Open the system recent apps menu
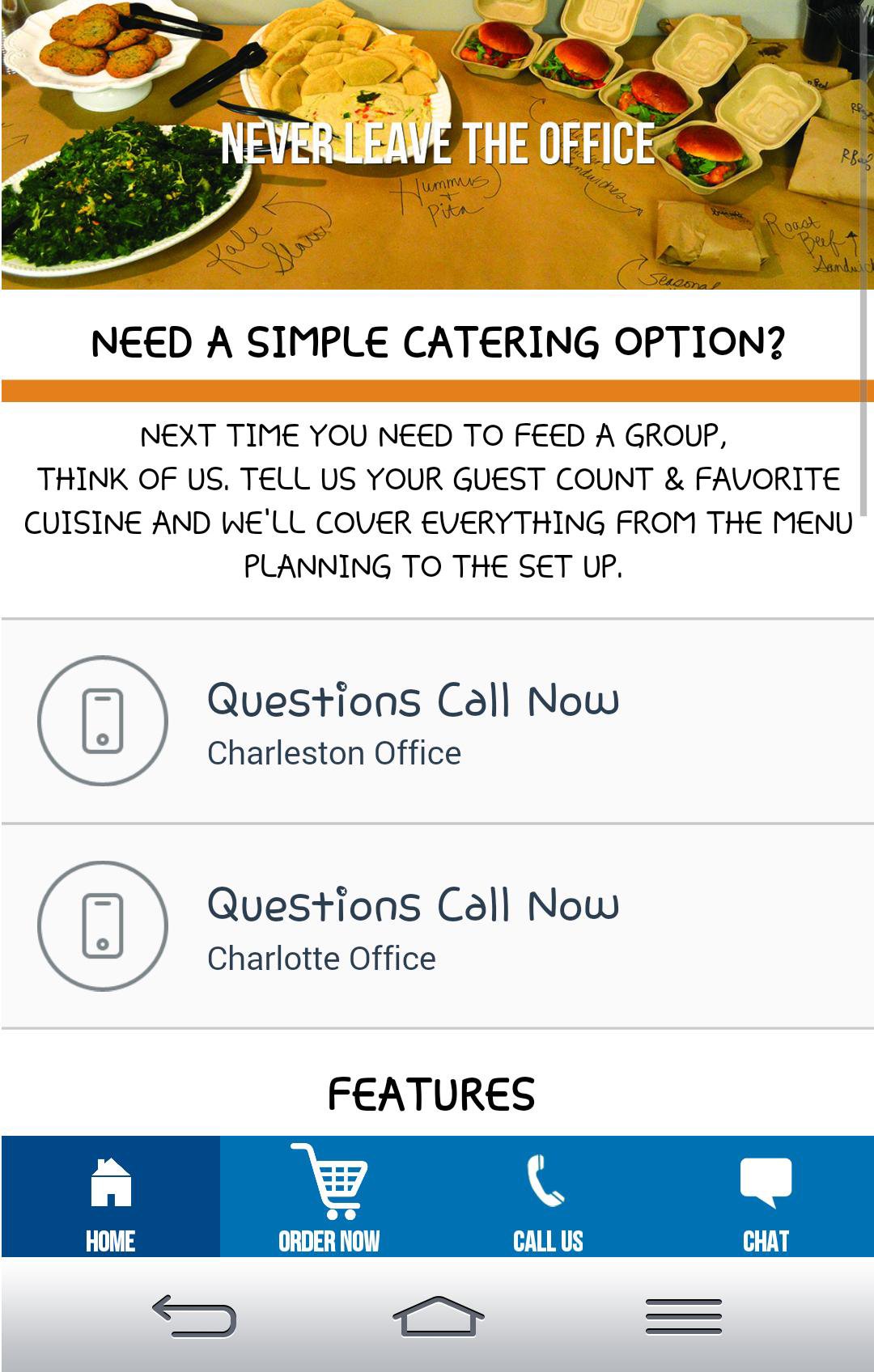Image resolution: width=874 pixels, height=1372 pixels. pyautogui.click(x=683, y=1315)
